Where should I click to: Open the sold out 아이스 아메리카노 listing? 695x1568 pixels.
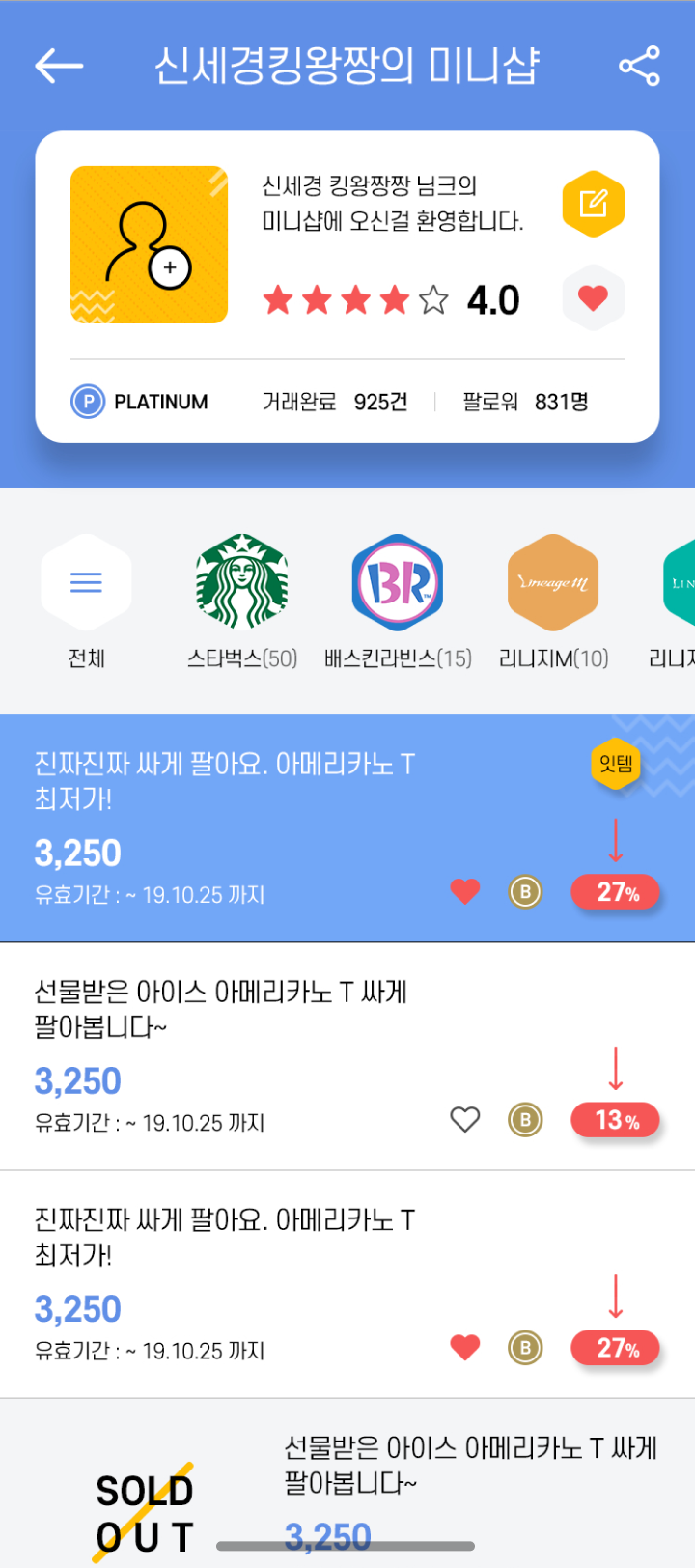coord(347,1483)
